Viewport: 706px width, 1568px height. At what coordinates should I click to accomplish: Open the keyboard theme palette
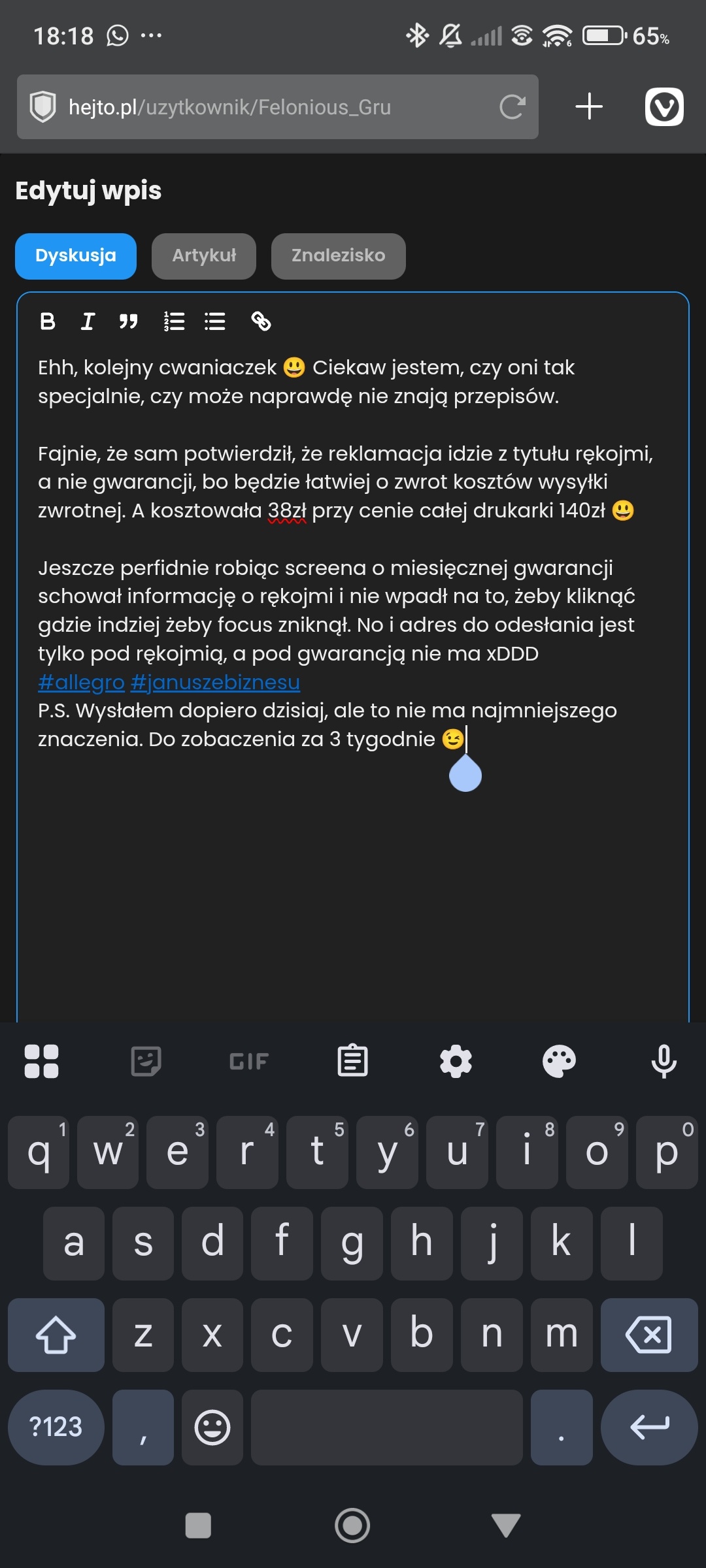point(559,1061)
